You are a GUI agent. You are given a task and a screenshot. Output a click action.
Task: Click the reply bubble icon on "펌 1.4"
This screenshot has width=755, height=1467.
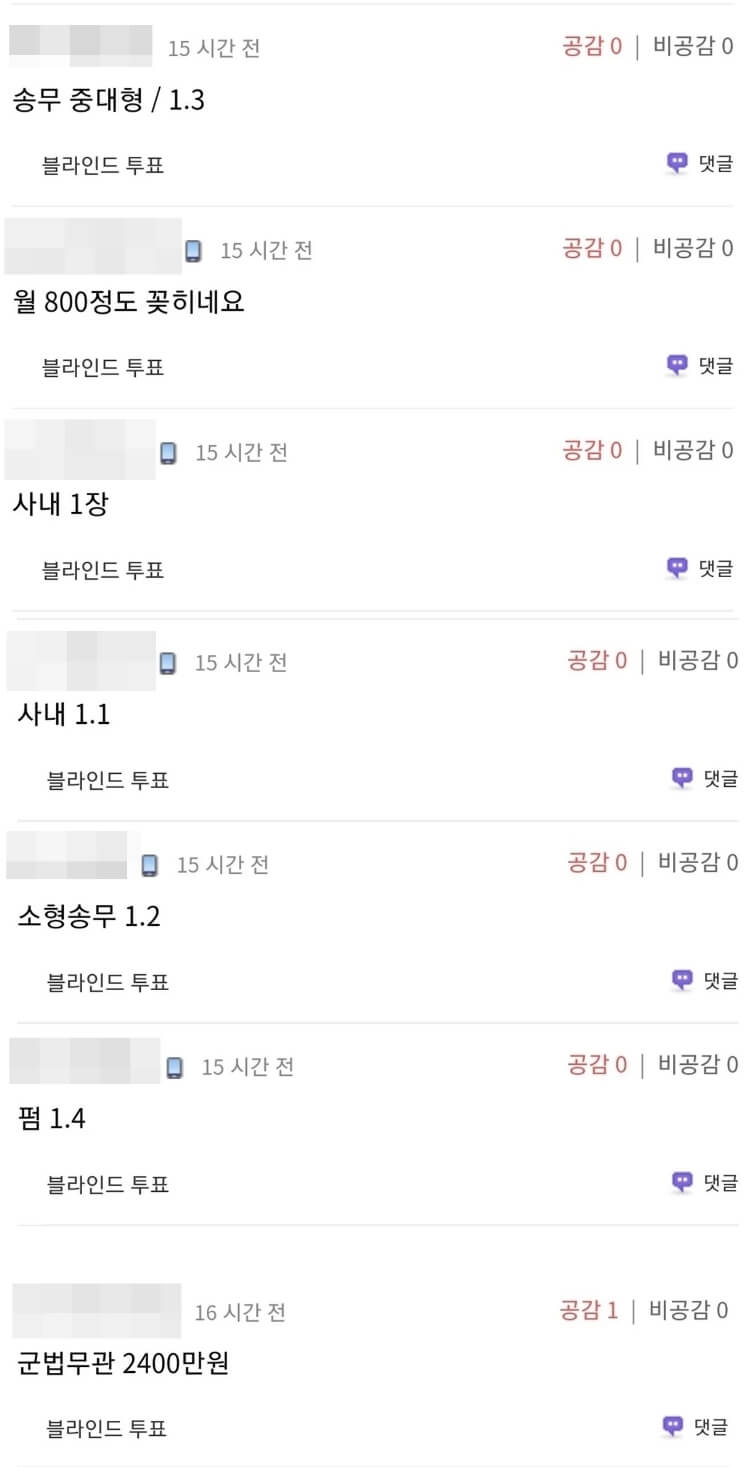(681, 1181)
